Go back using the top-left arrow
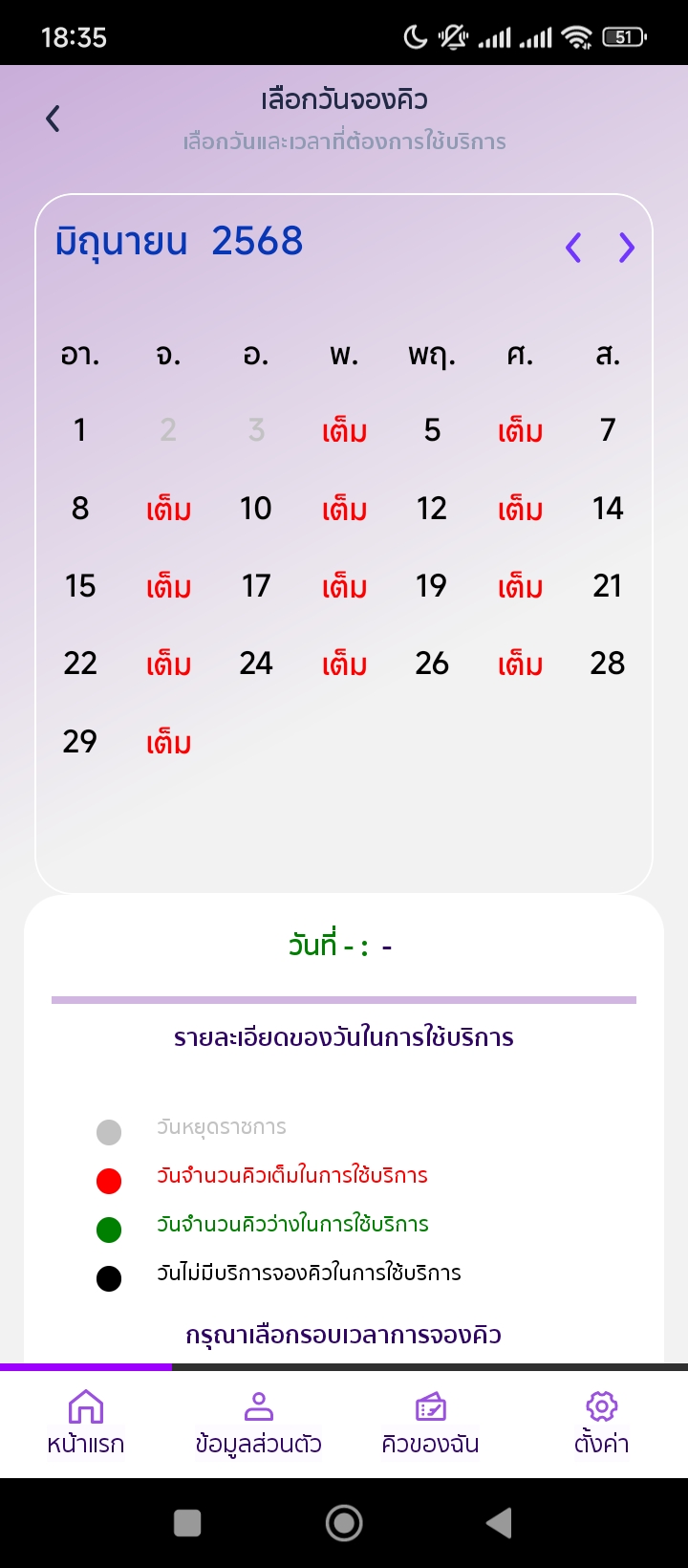The height and width of the screenshot is (1568, 688). (53, 119)
